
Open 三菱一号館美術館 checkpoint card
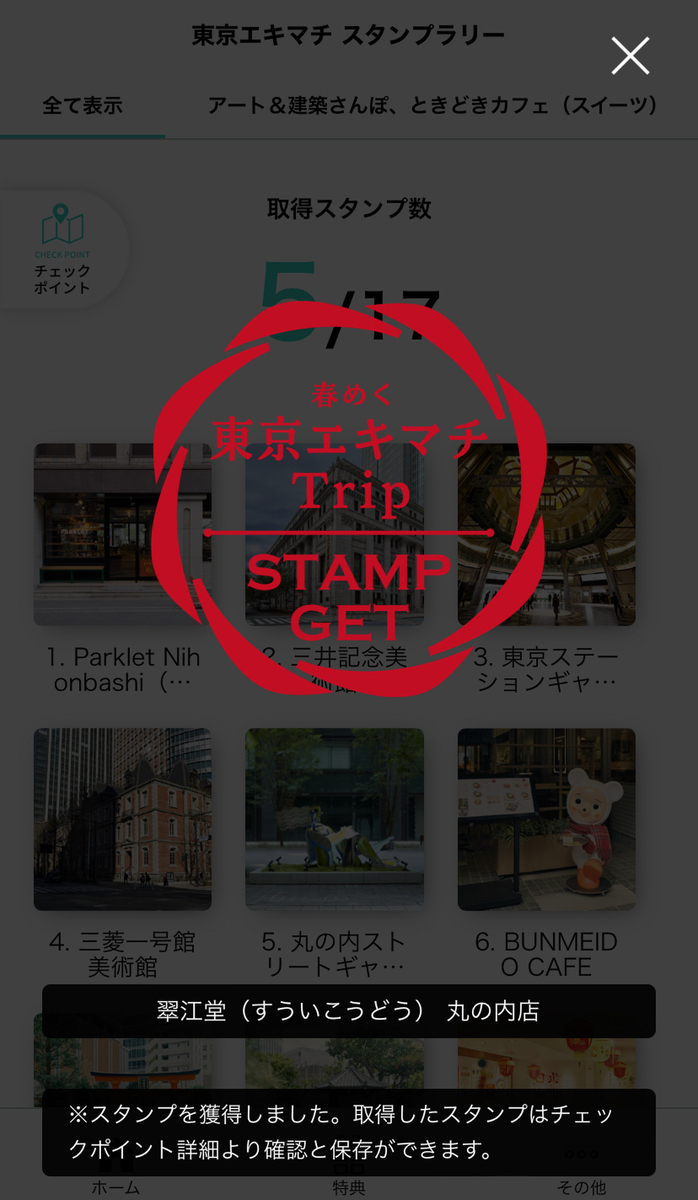123,819
